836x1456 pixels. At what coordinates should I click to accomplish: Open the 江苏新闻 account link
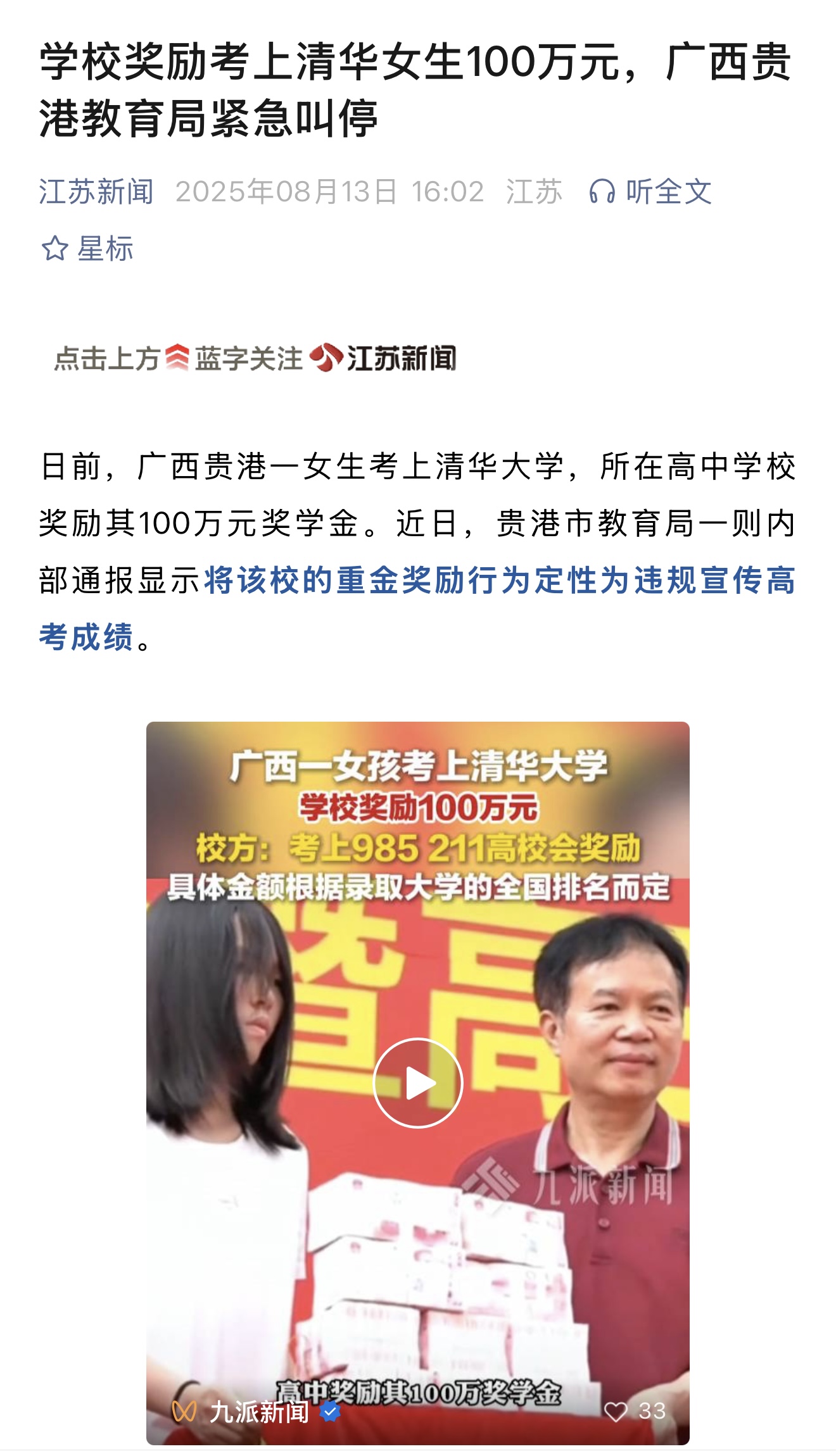(96, 192)
